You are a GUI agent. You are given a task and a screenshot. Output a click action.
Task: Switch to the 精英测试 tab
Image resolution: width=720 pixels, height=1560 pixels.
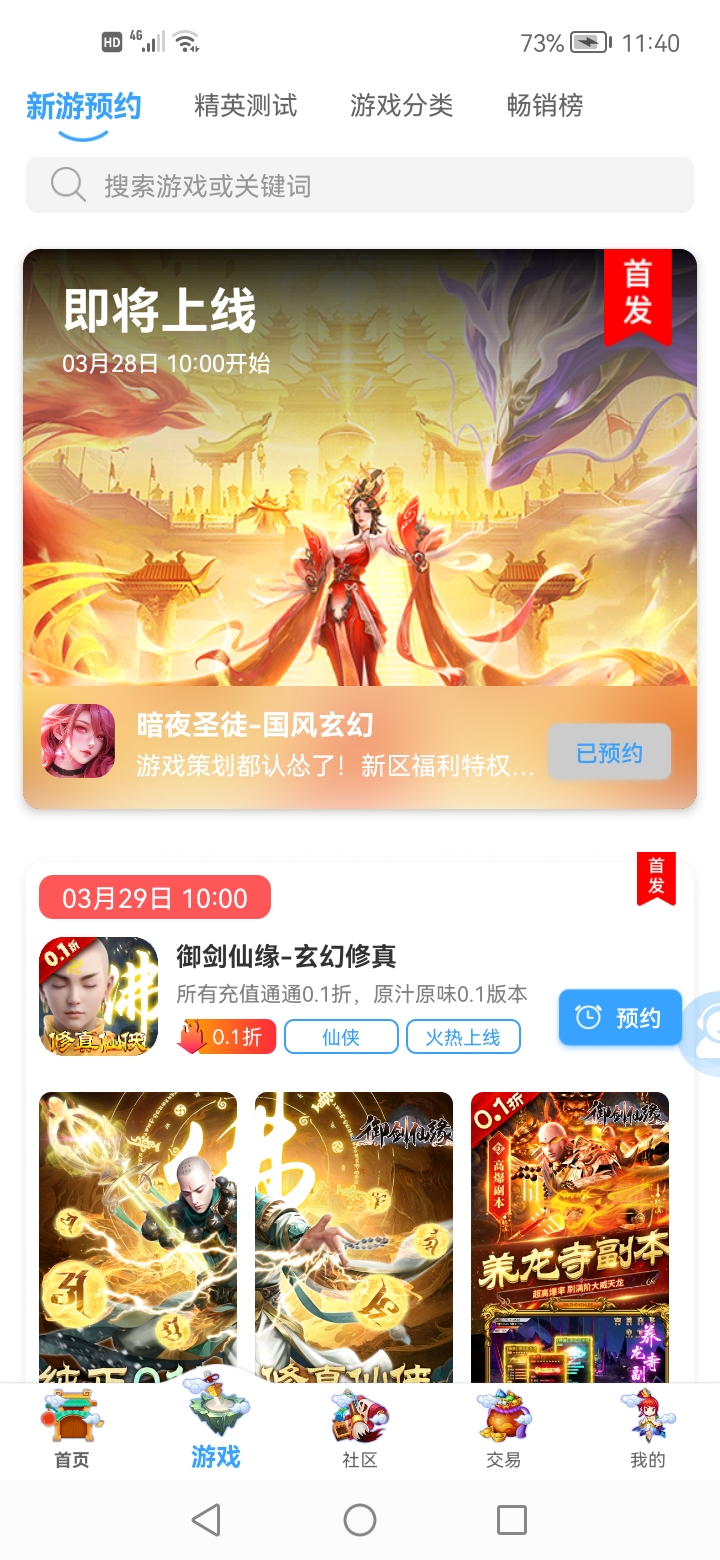pos(245,106)
